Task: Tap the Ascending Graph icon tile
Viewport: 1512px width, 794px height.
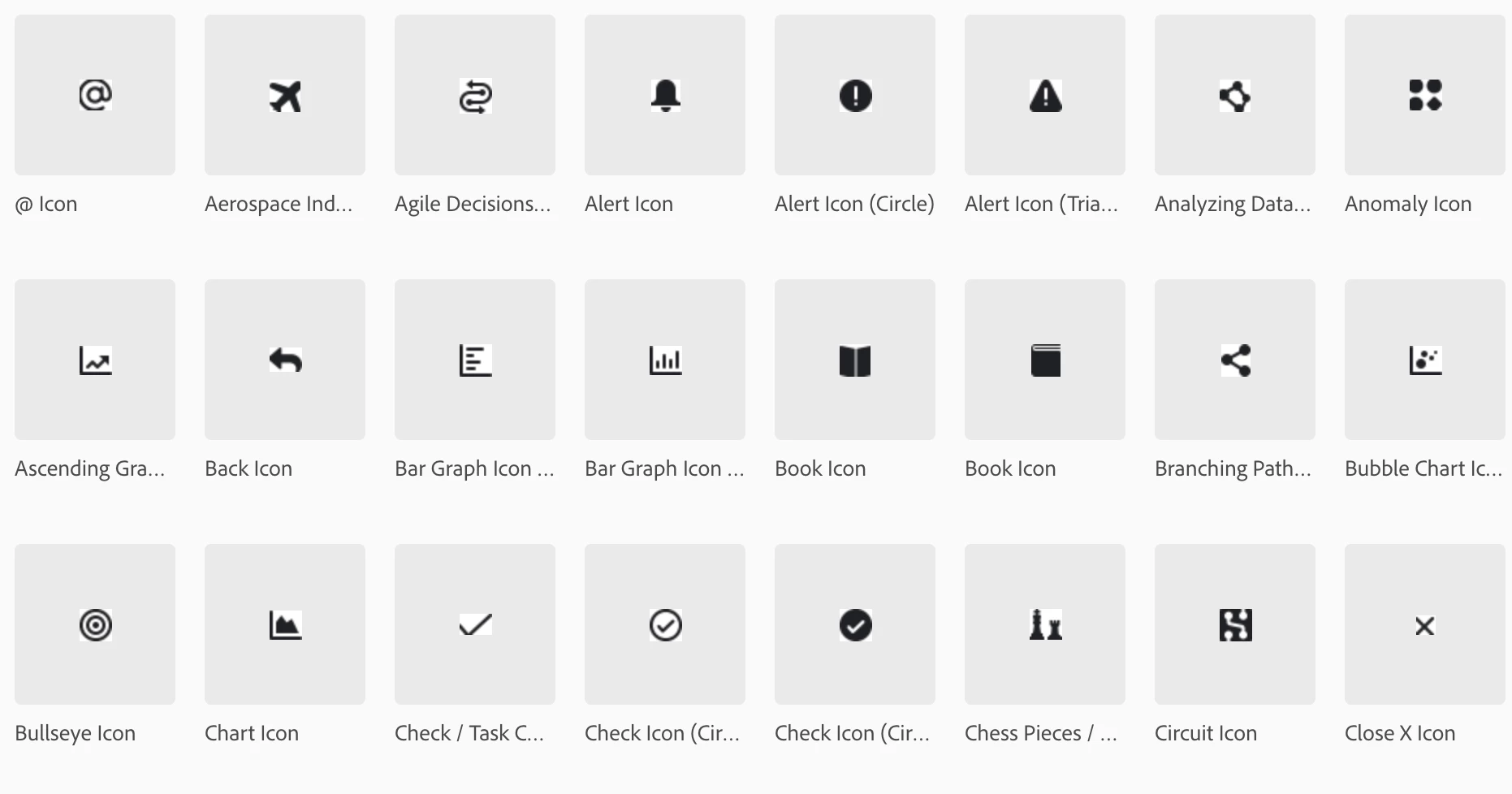Action: pyautogui.click(x=95, y=360)
